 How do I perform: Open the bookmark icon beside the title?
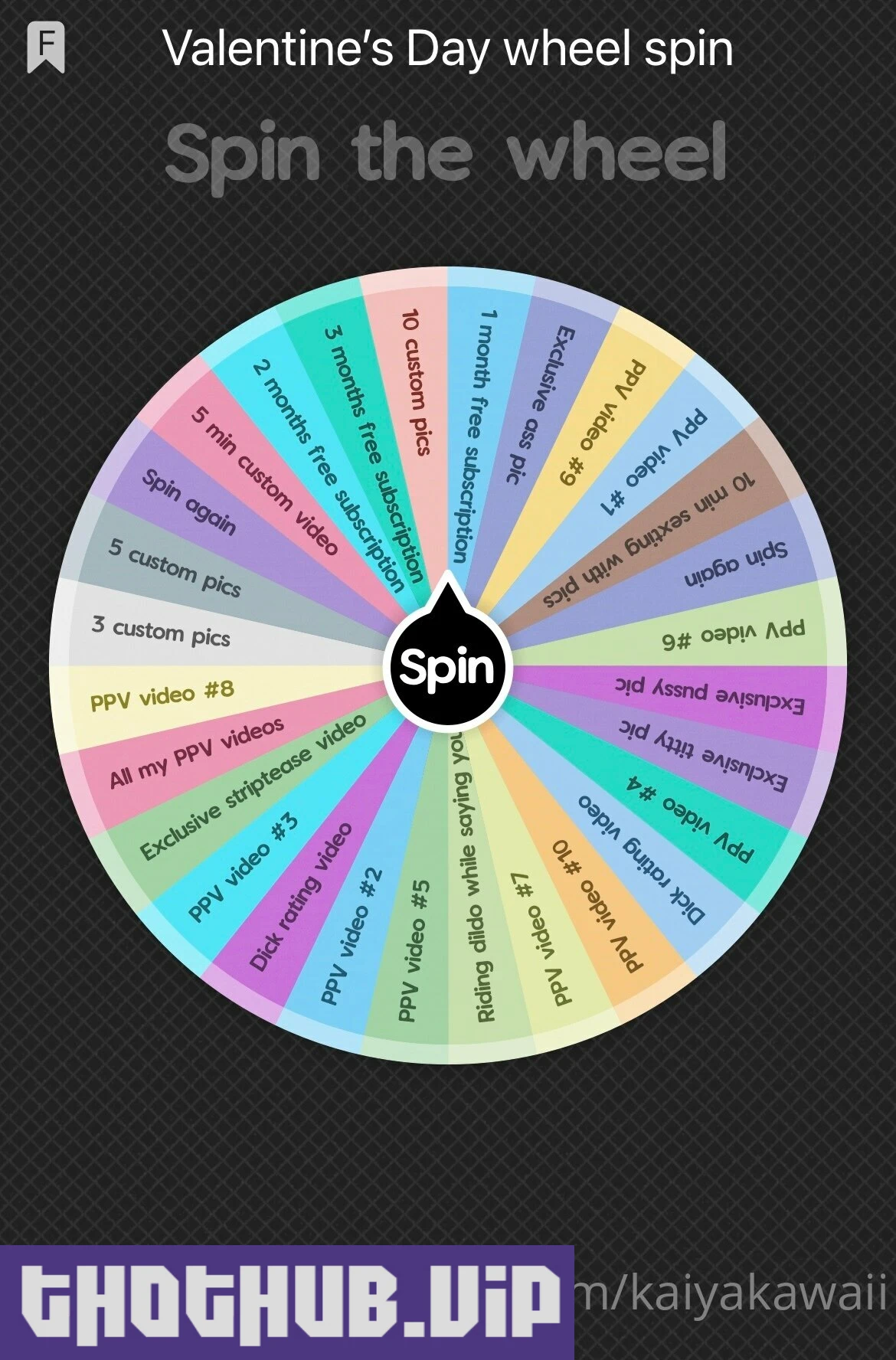46,47
